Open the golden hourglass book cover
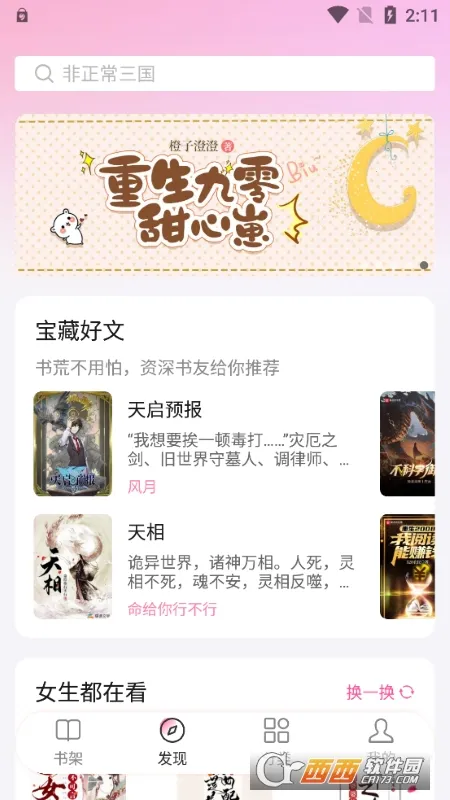 tap(407, 566)
